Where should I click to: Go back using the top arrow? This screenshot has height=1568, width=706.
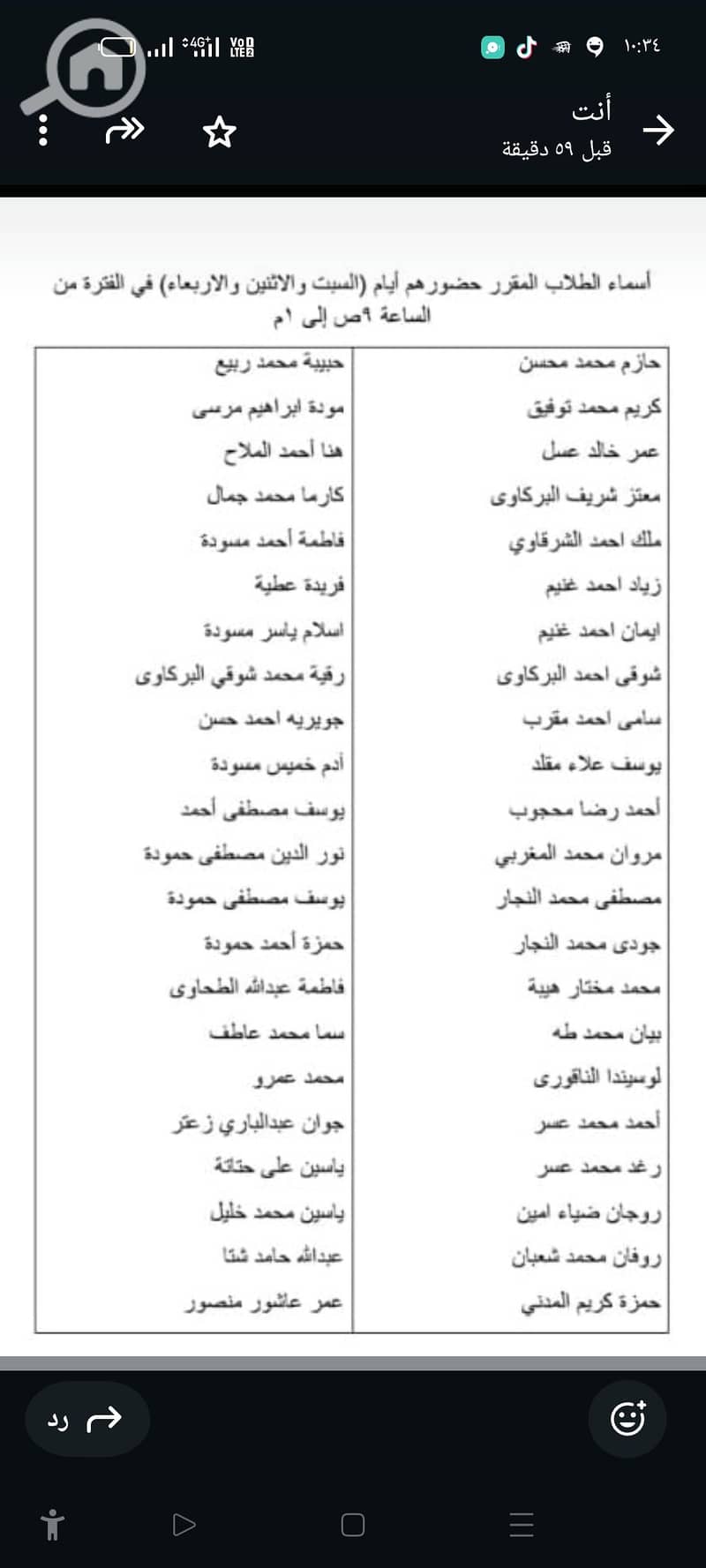click(x=658, y=131)
